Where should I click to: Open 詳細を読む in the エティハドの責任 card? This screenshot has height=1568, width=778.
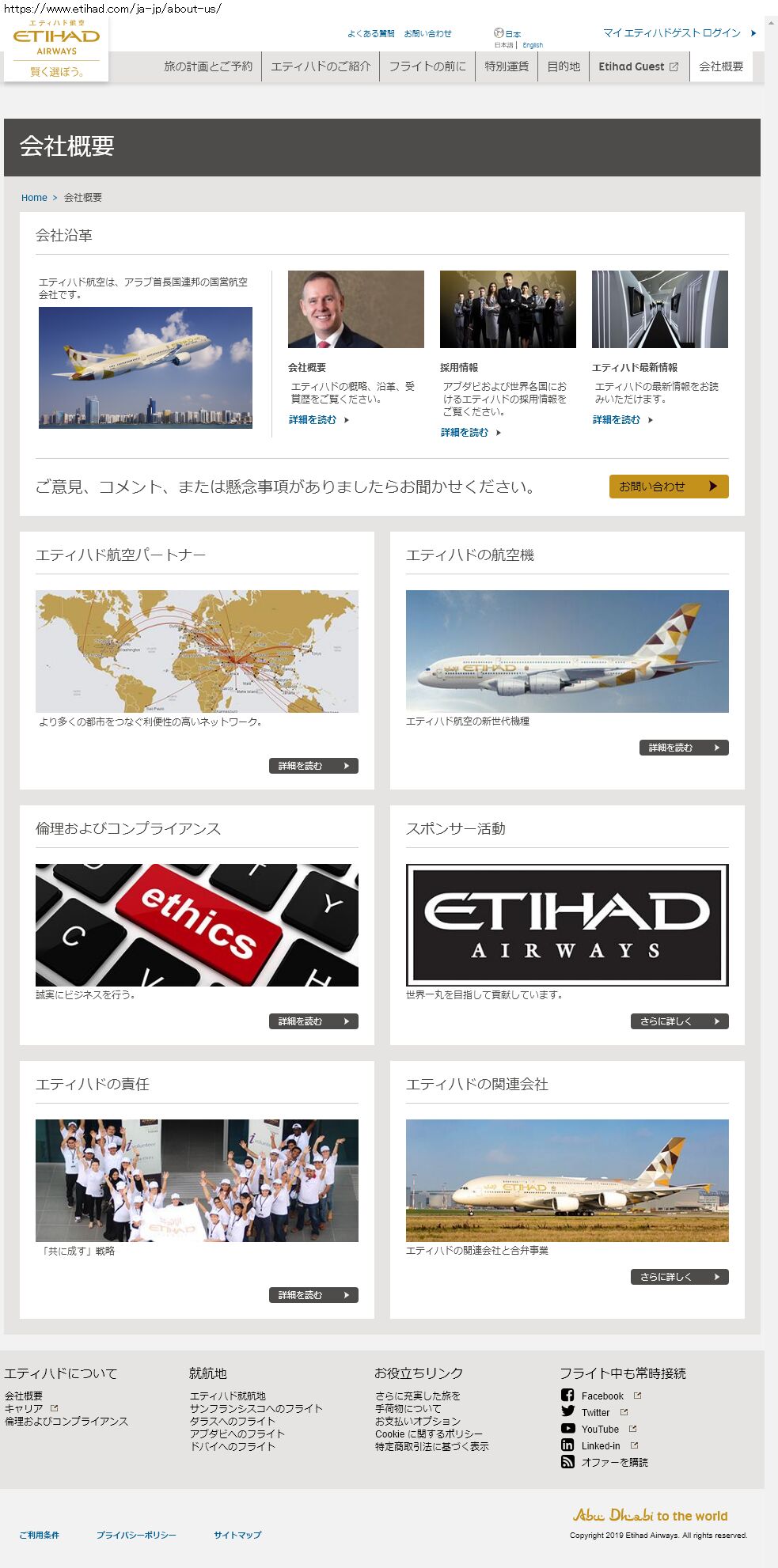(313, 1295)
